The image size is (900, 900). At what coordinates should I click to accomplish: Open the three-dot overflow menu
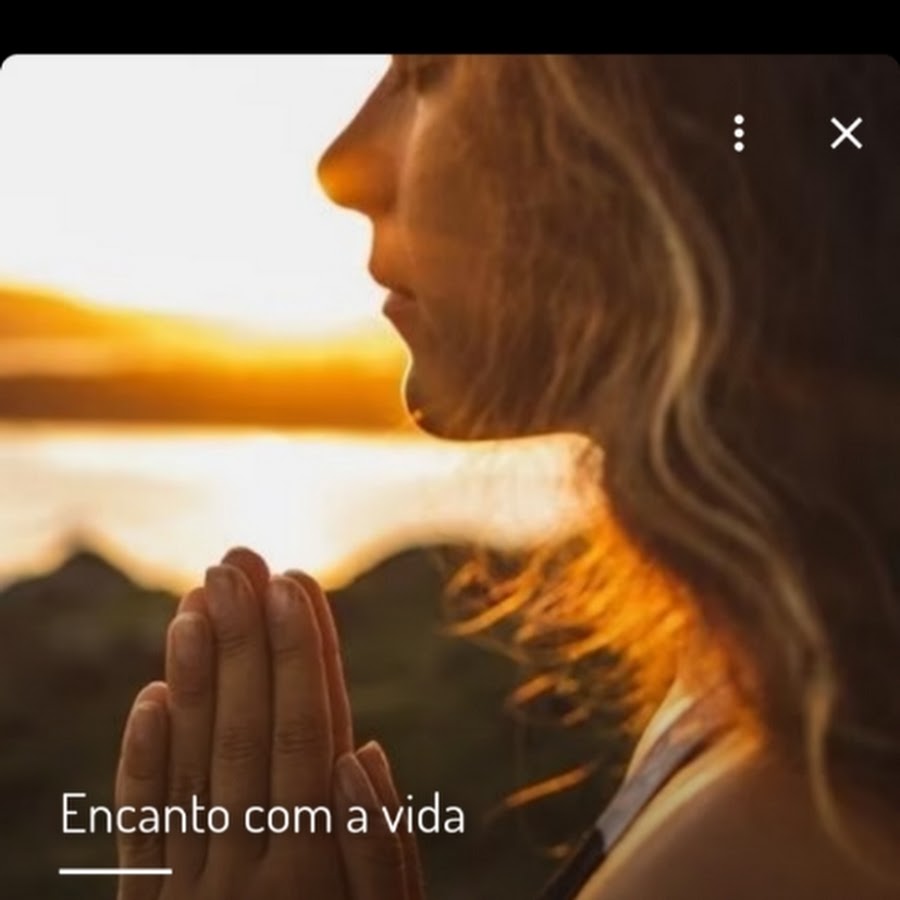pos(739,133)
